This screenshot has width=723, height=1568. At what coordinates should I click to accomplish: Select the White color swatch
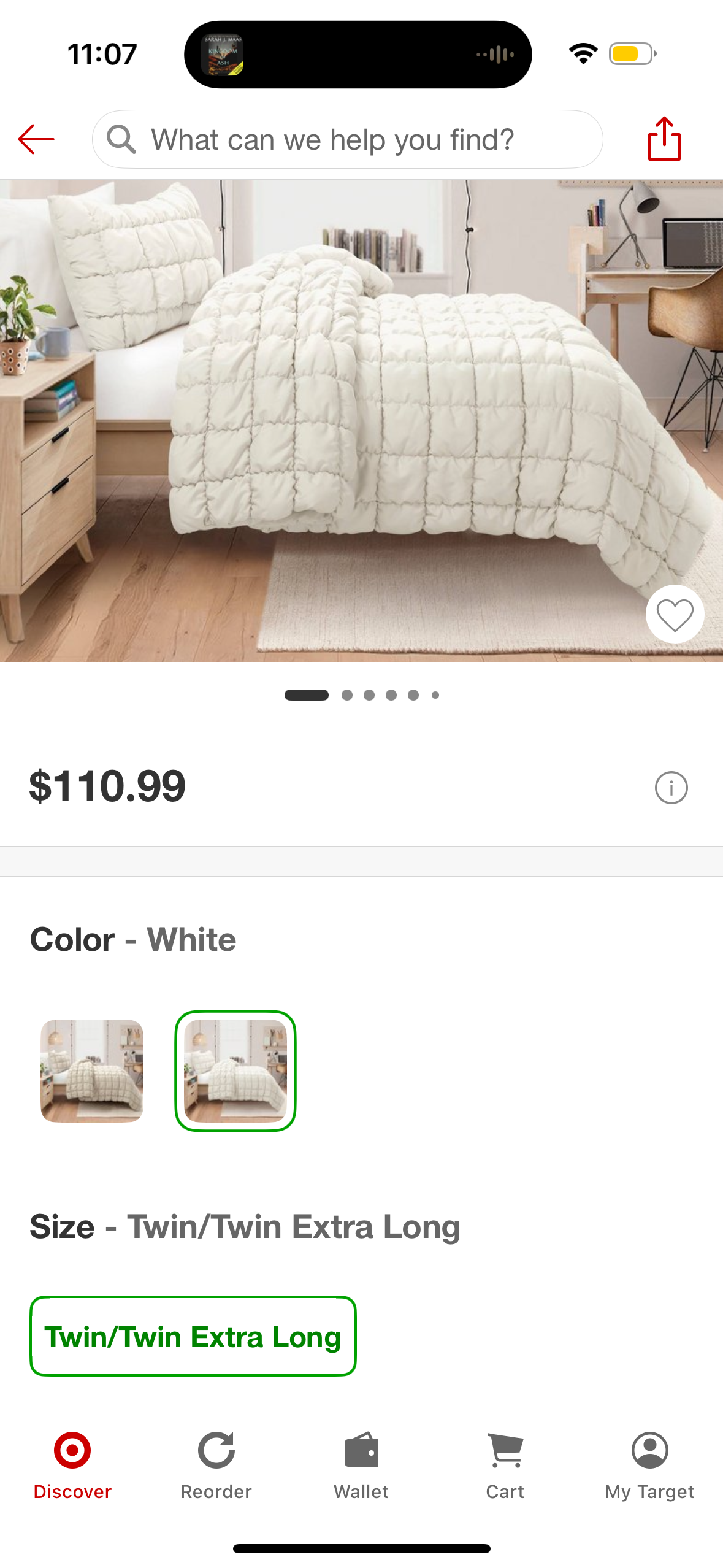(235, 1070)
